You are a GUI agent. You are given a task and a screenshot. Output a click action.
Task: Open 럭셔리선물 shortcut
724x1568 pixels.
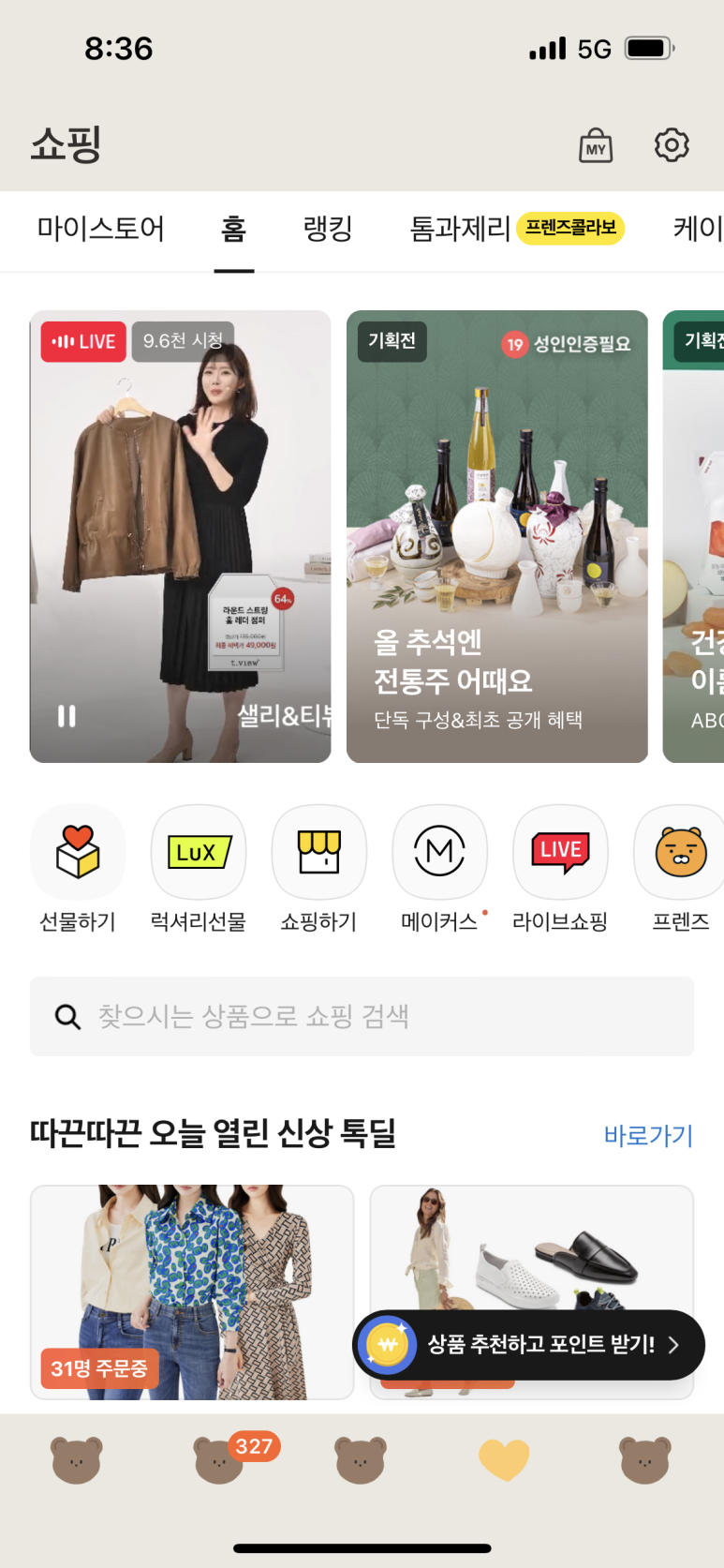point(199,868)
